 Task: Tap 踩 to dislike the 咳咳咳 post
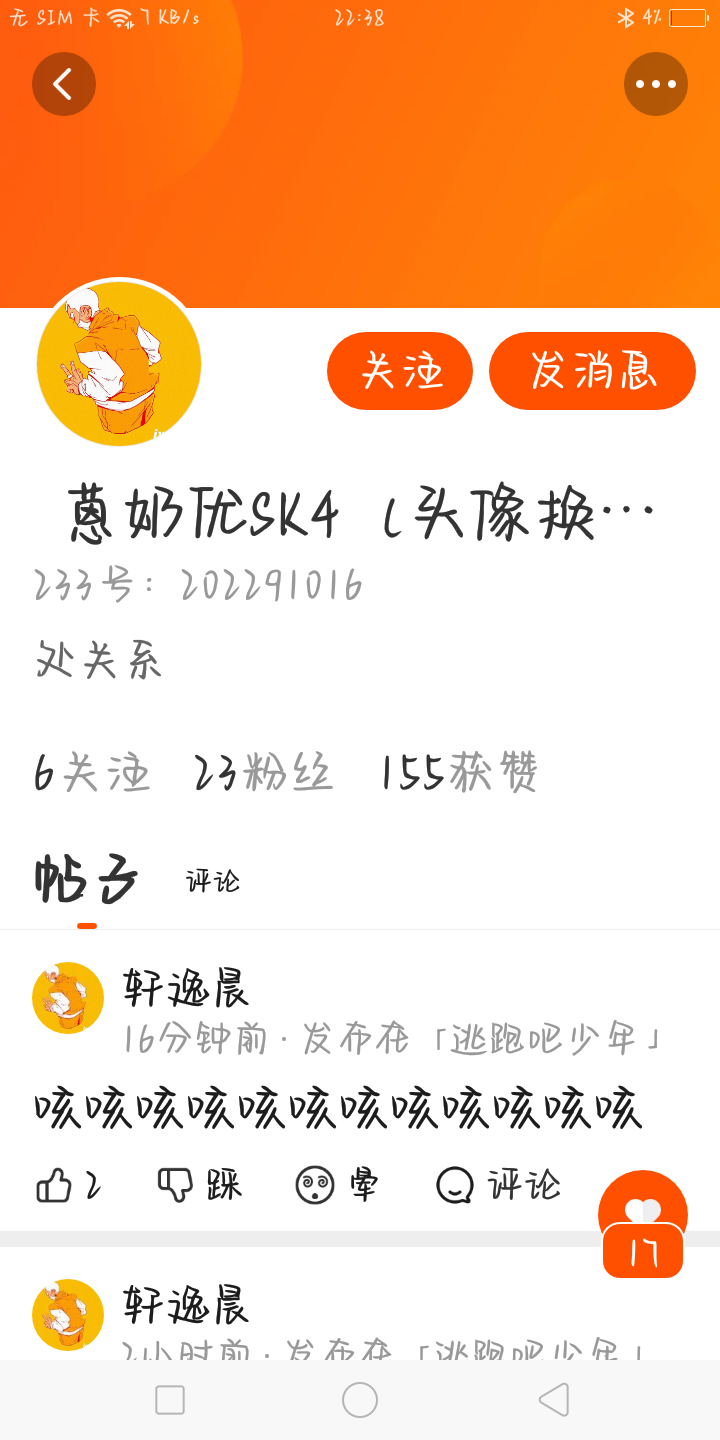200,1185
